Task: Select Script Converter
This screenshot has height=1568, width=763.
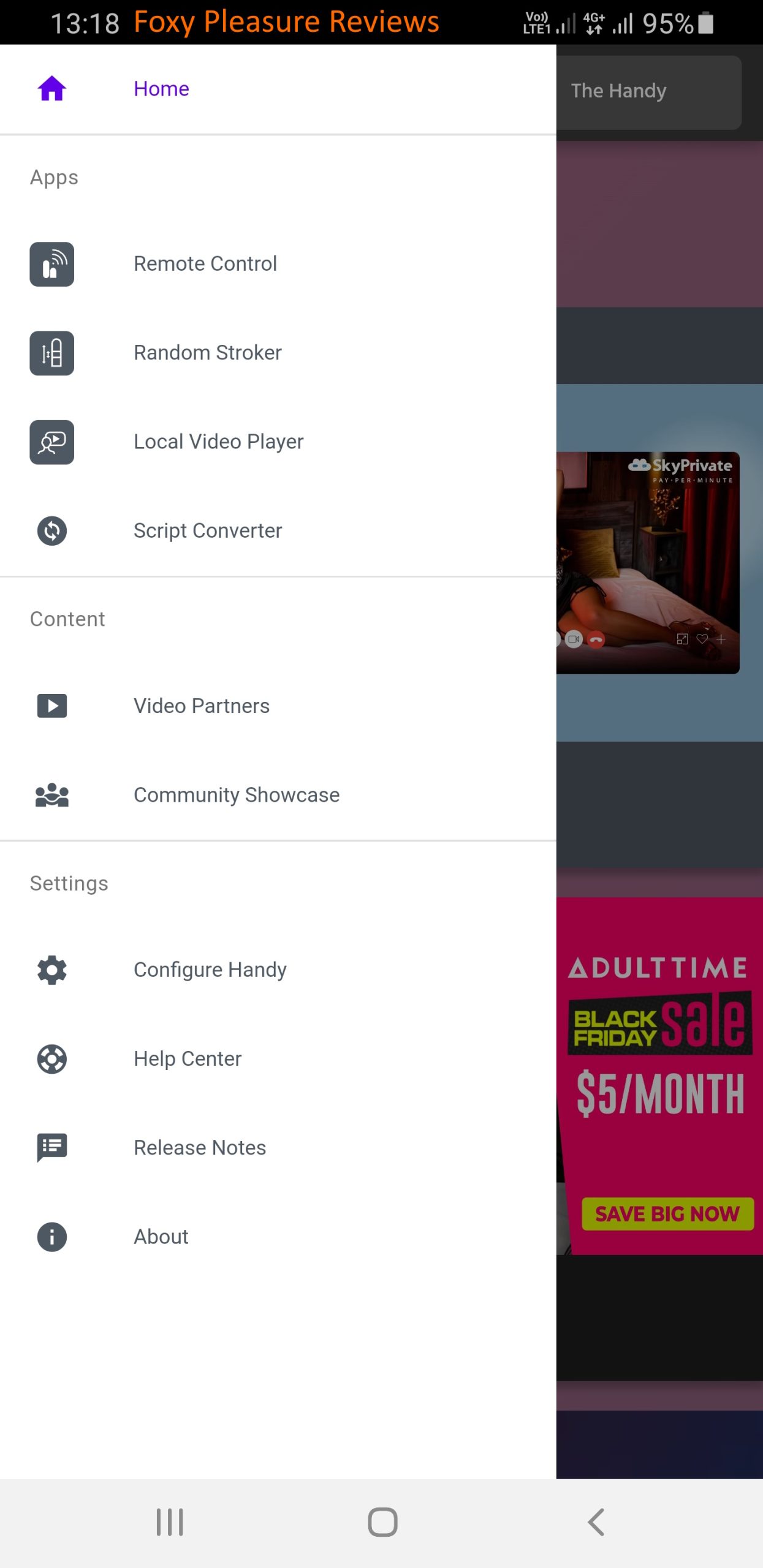Action: click(207, 530)
